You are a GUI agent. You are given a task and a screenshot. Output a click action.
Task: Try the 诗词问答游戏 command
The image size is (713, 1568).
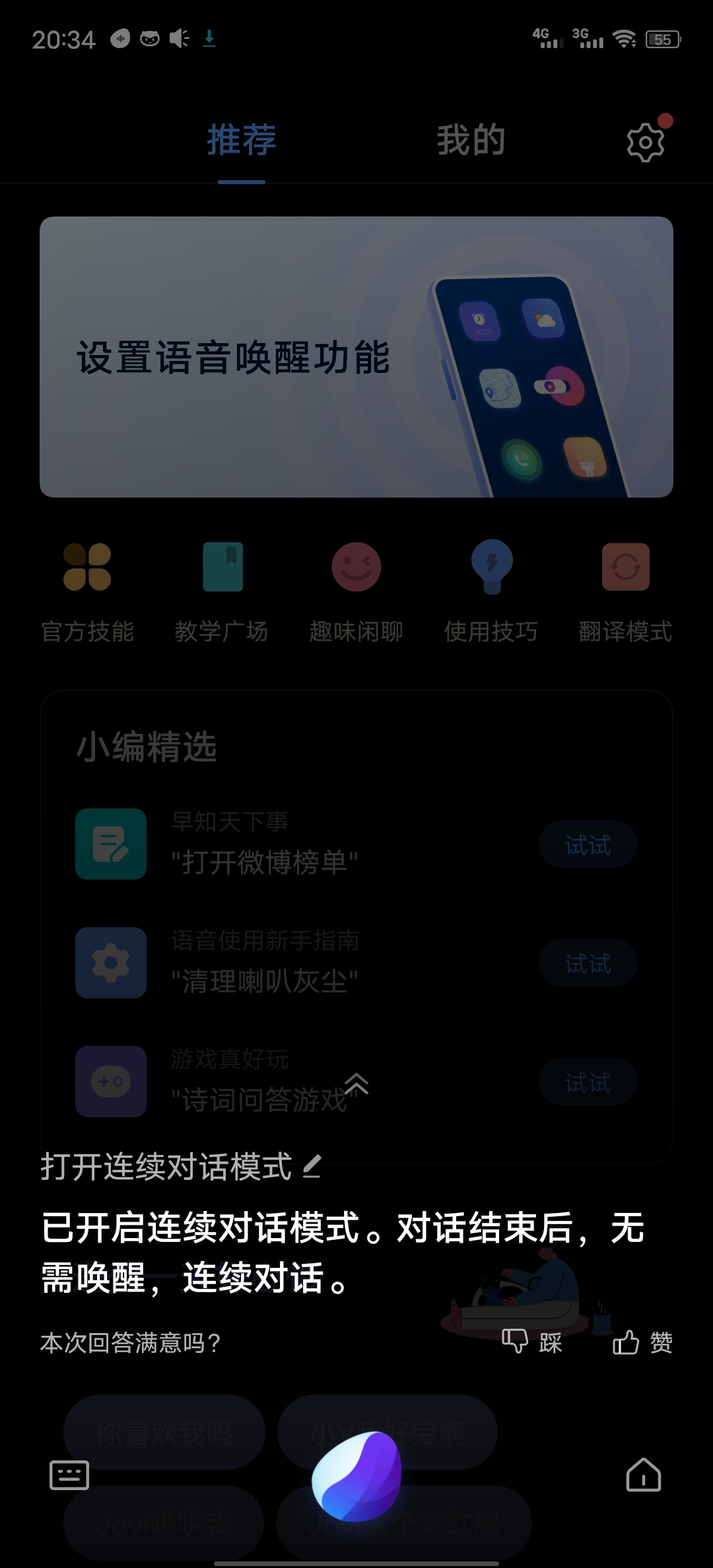click(588, 1082)
